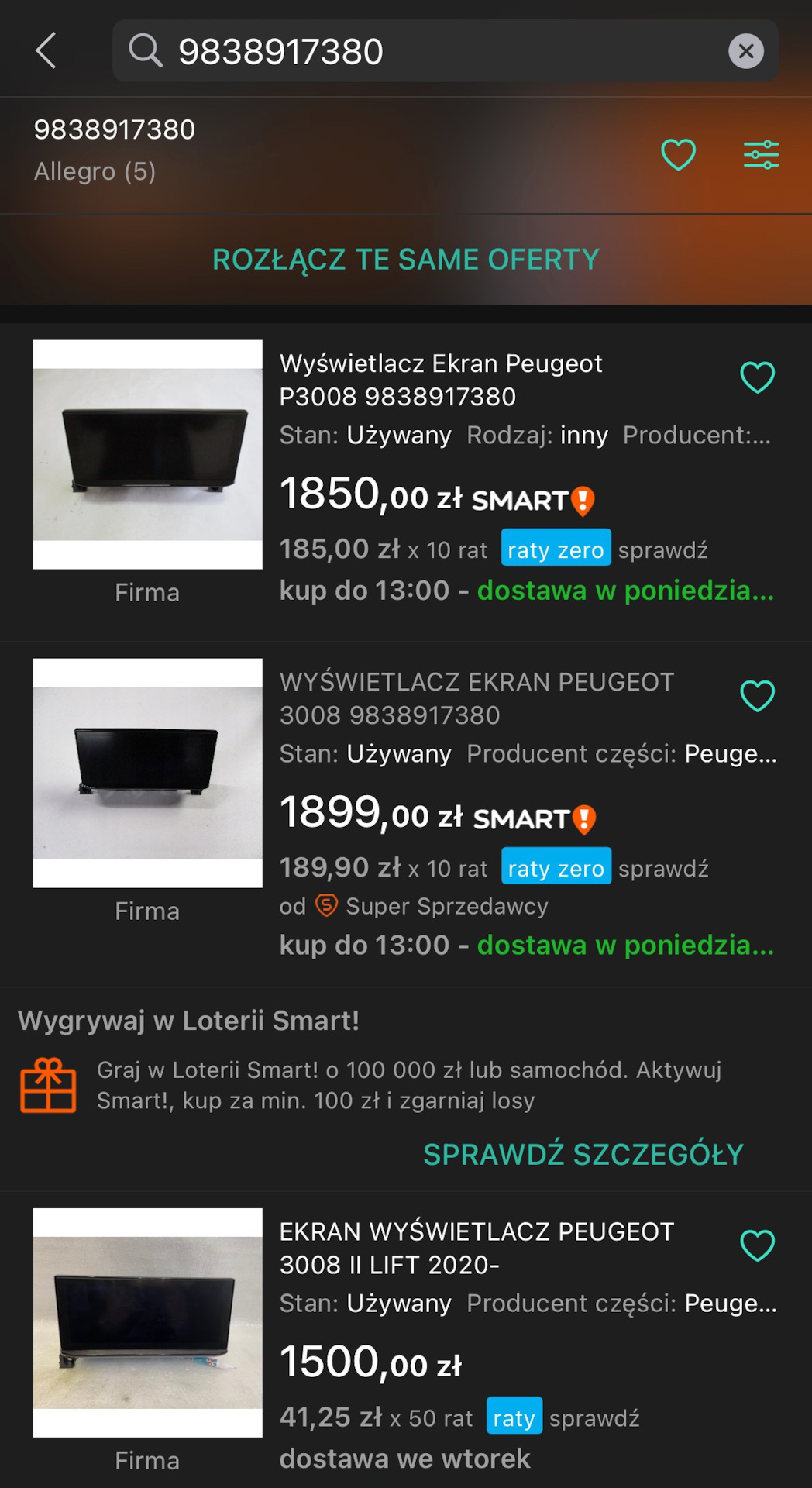
Task: Open the 1500 zł listing thumbnail photo
Action: click(147, 1326)
